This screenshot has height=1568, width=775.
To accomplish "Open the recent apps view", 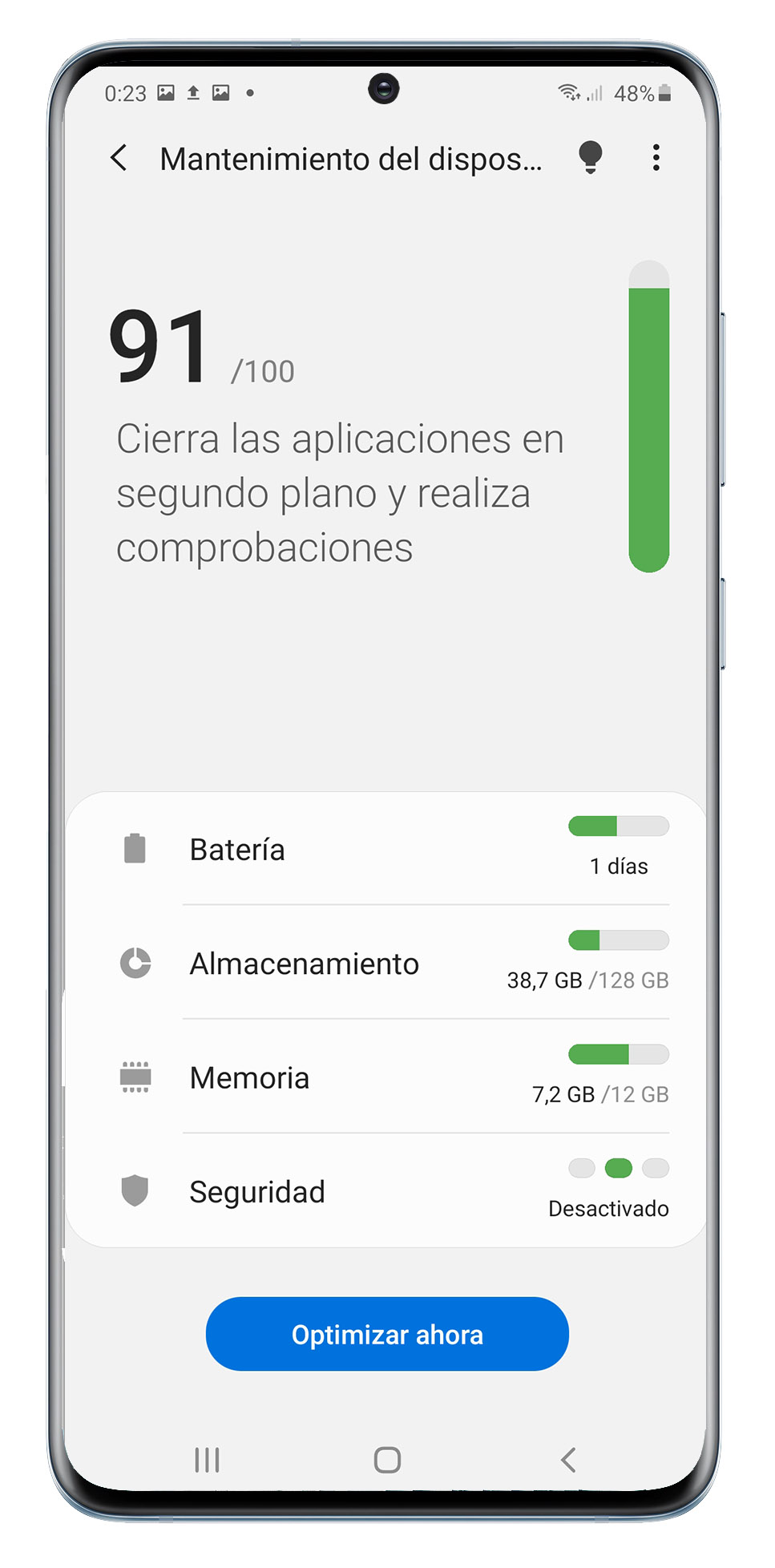I will [207, 1460].
